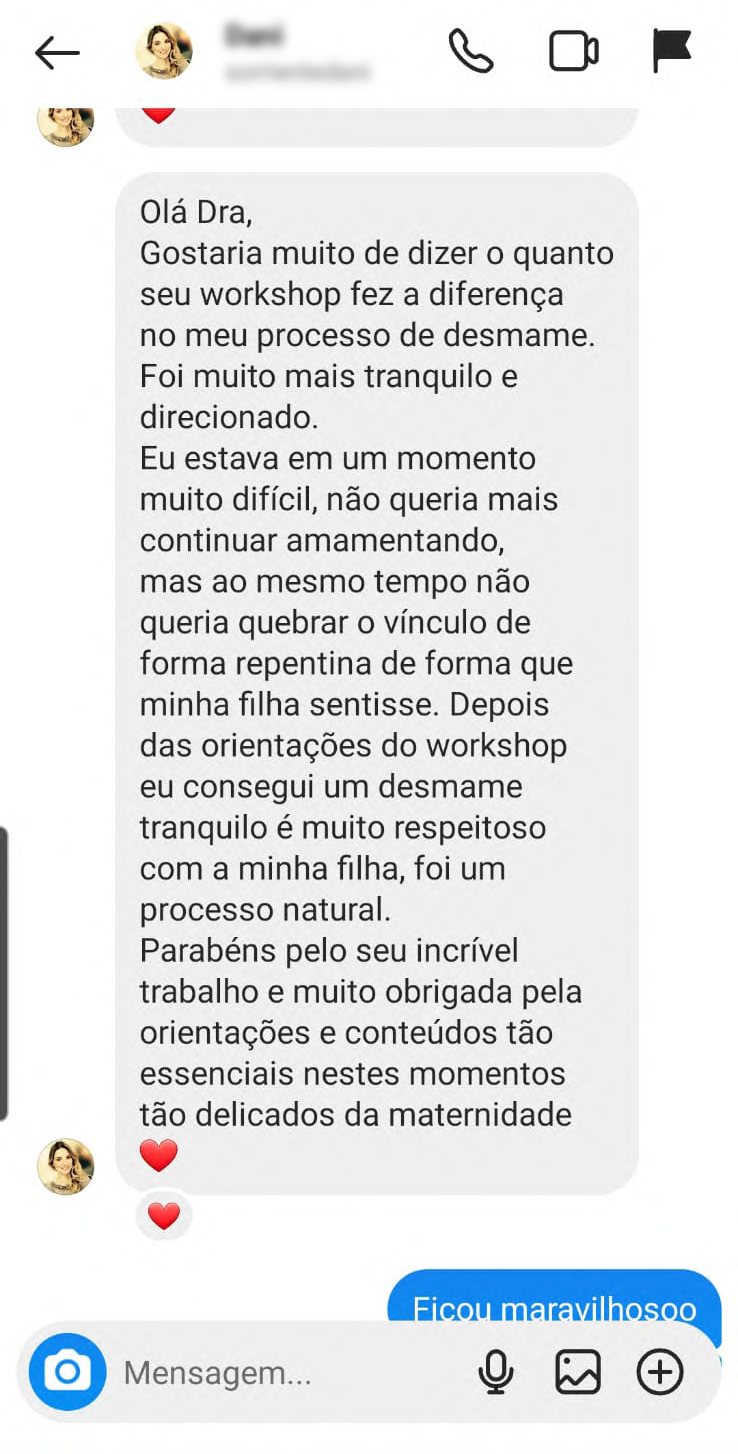Viewport: 738px width, 1454px height.
Task: Record a voice message with the microphone
Action: 495,1372
